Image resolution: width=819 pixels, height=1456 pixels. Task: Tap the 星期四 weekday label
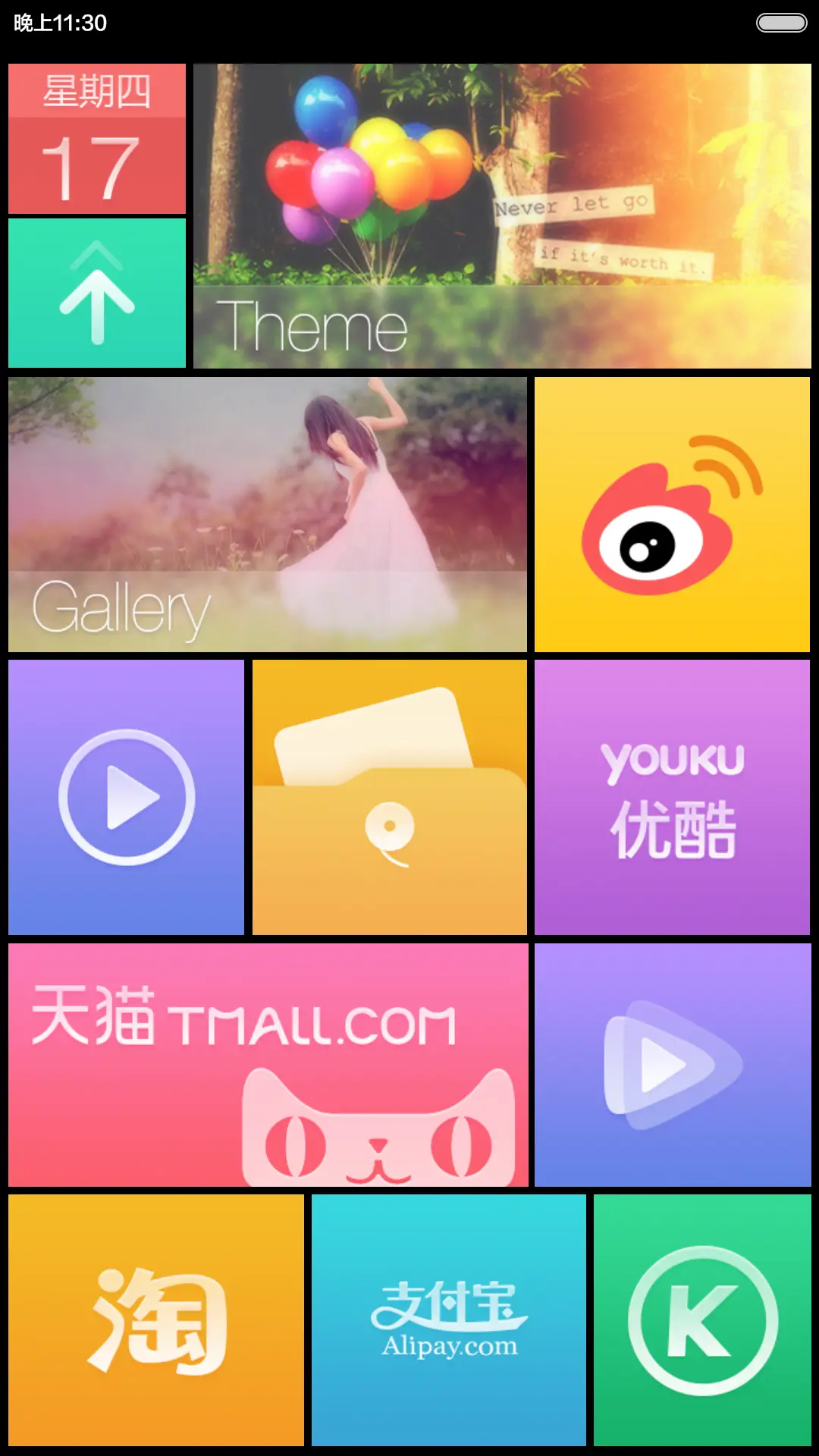pyautogui.click(x=96, y=91)
